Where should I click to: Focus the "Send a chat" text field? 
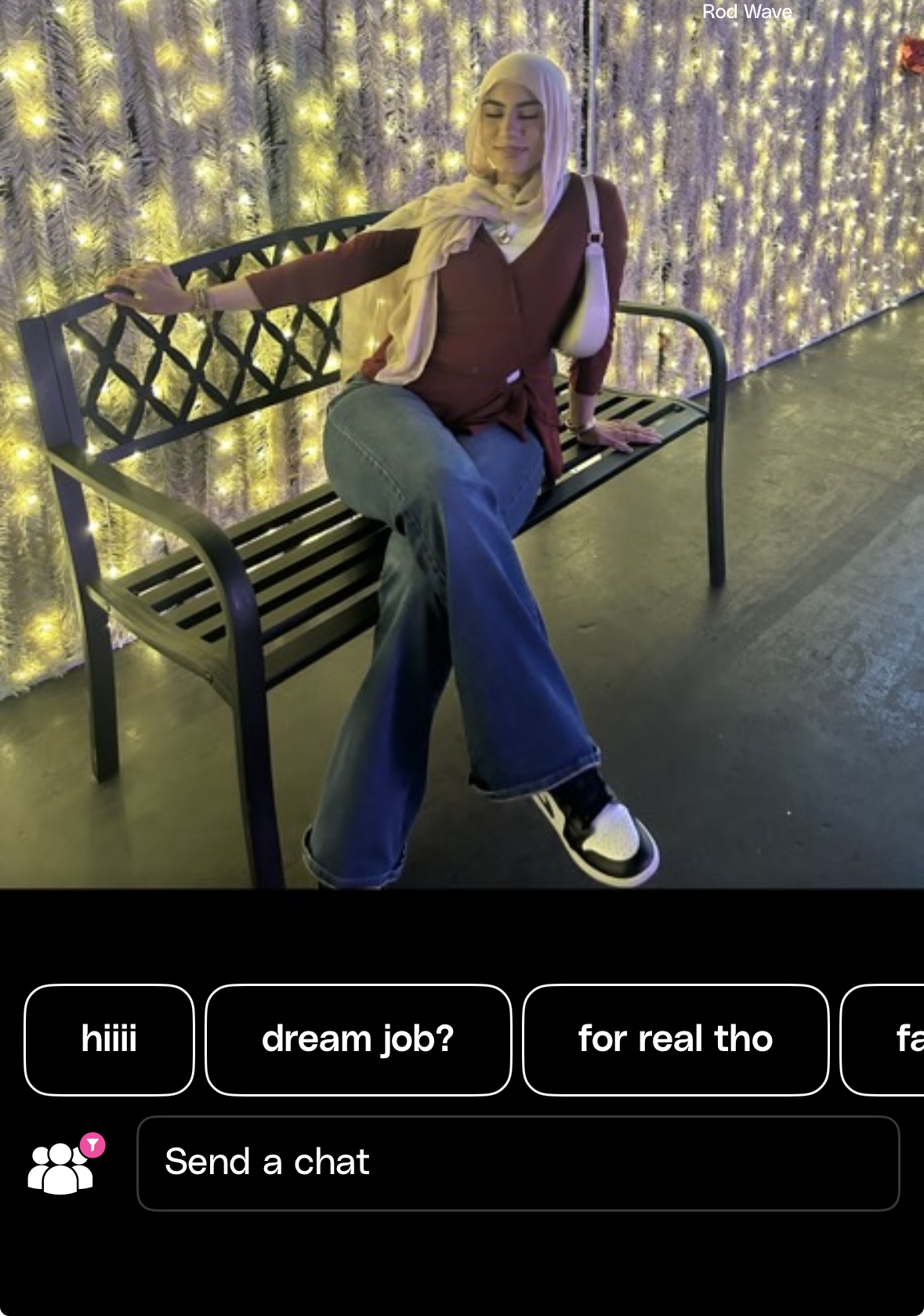pos(517,1163)
